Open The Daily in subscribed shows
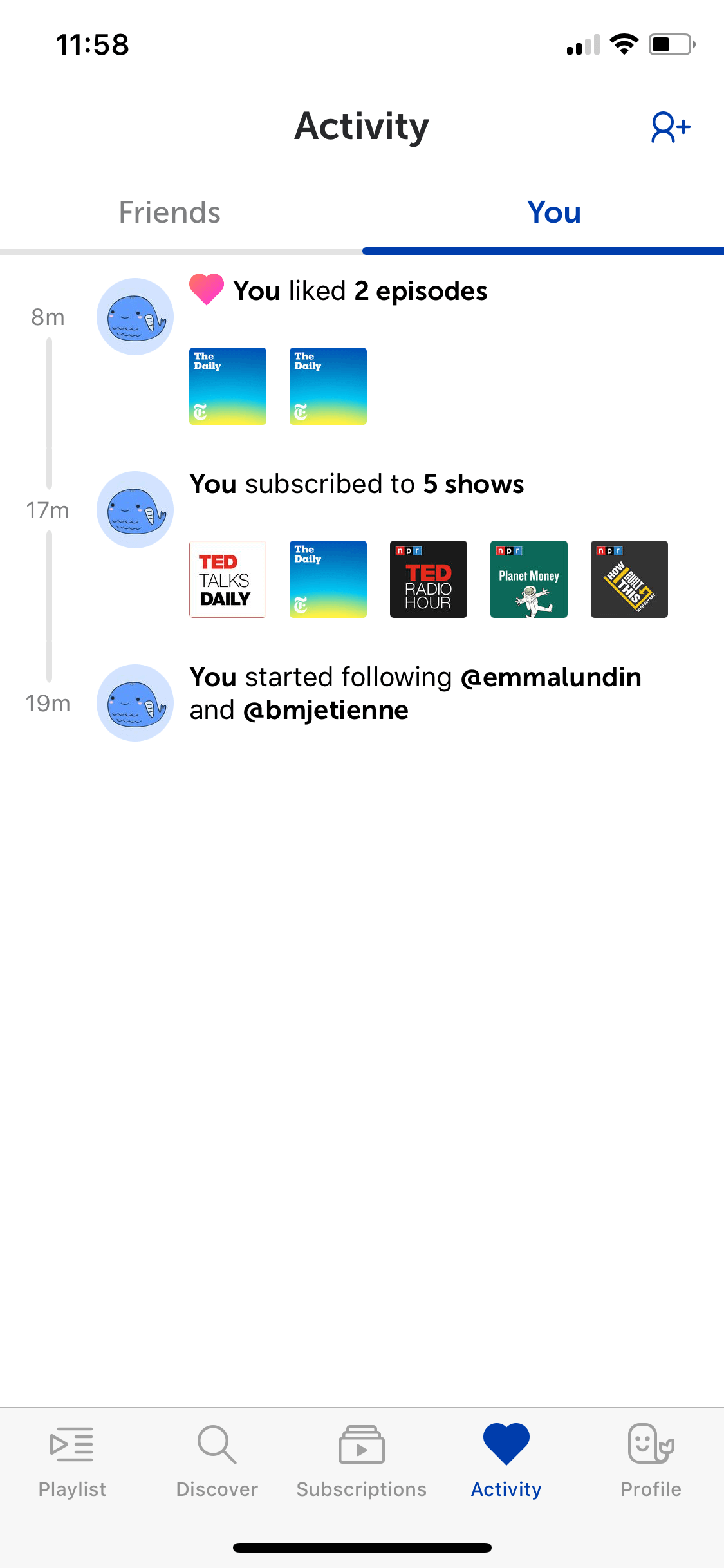The image size is (724, 1568). (x=328, y=579)
